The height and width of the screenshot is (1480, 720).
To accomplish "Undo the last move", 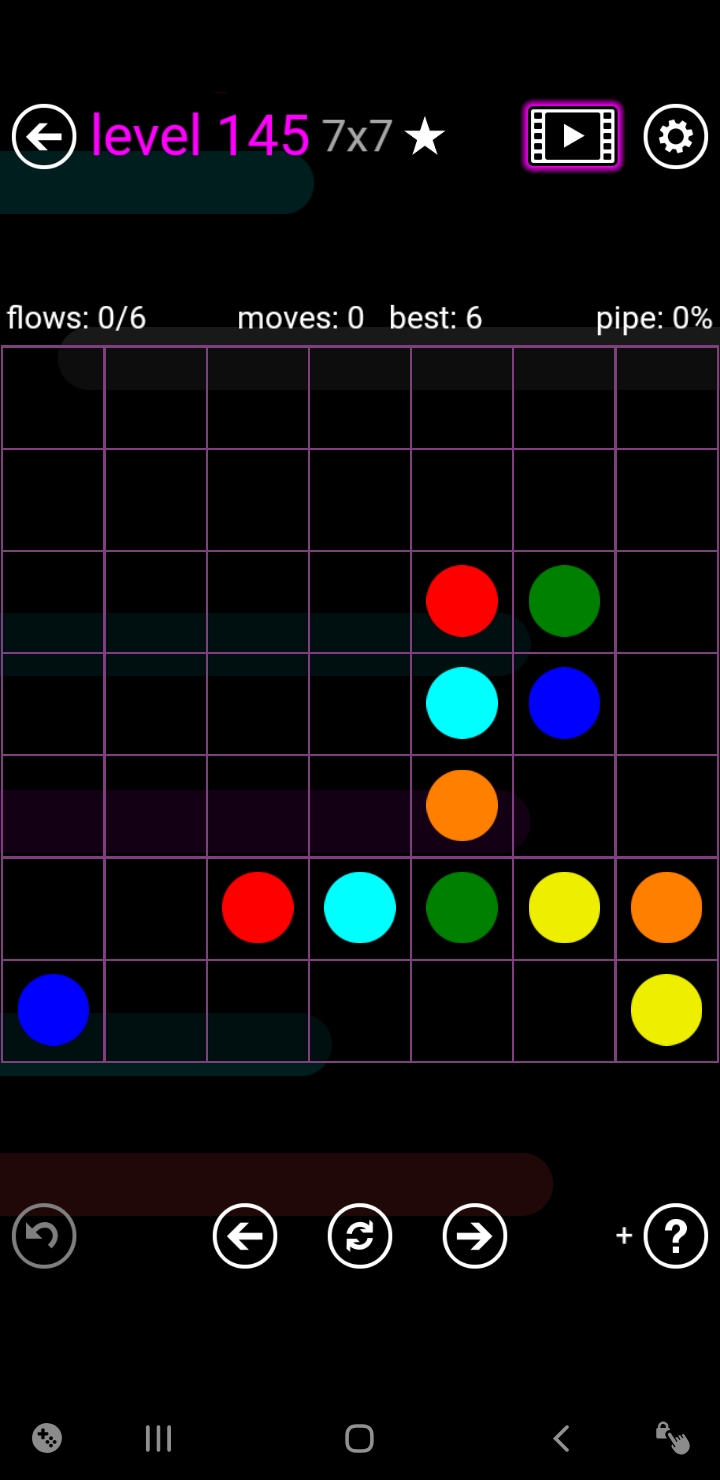I will [x=44, y=1236].
